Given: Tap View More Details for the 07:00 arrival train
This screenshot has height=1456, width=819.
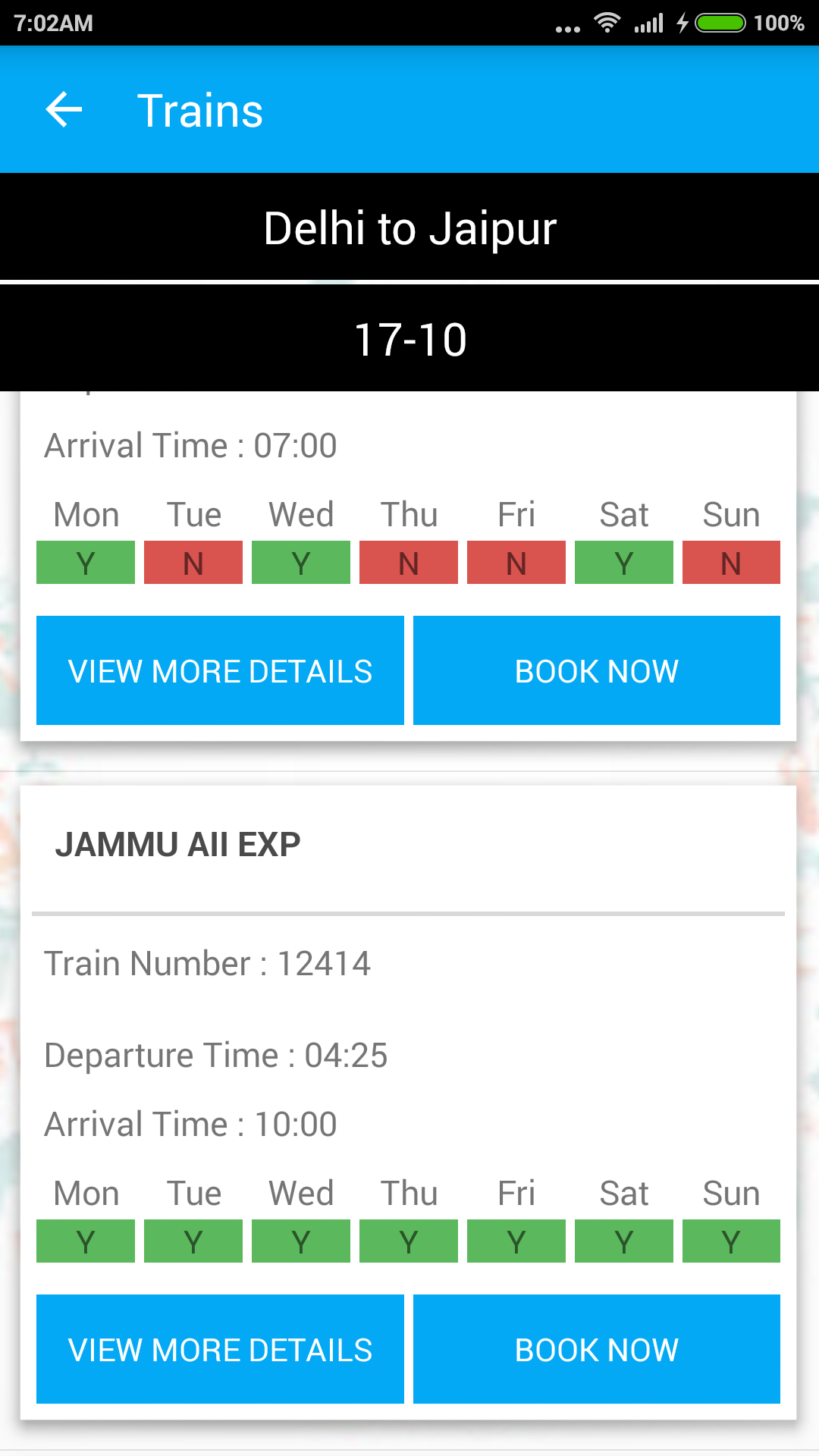Looking at the screenshot, I should (x=220, y=670).
